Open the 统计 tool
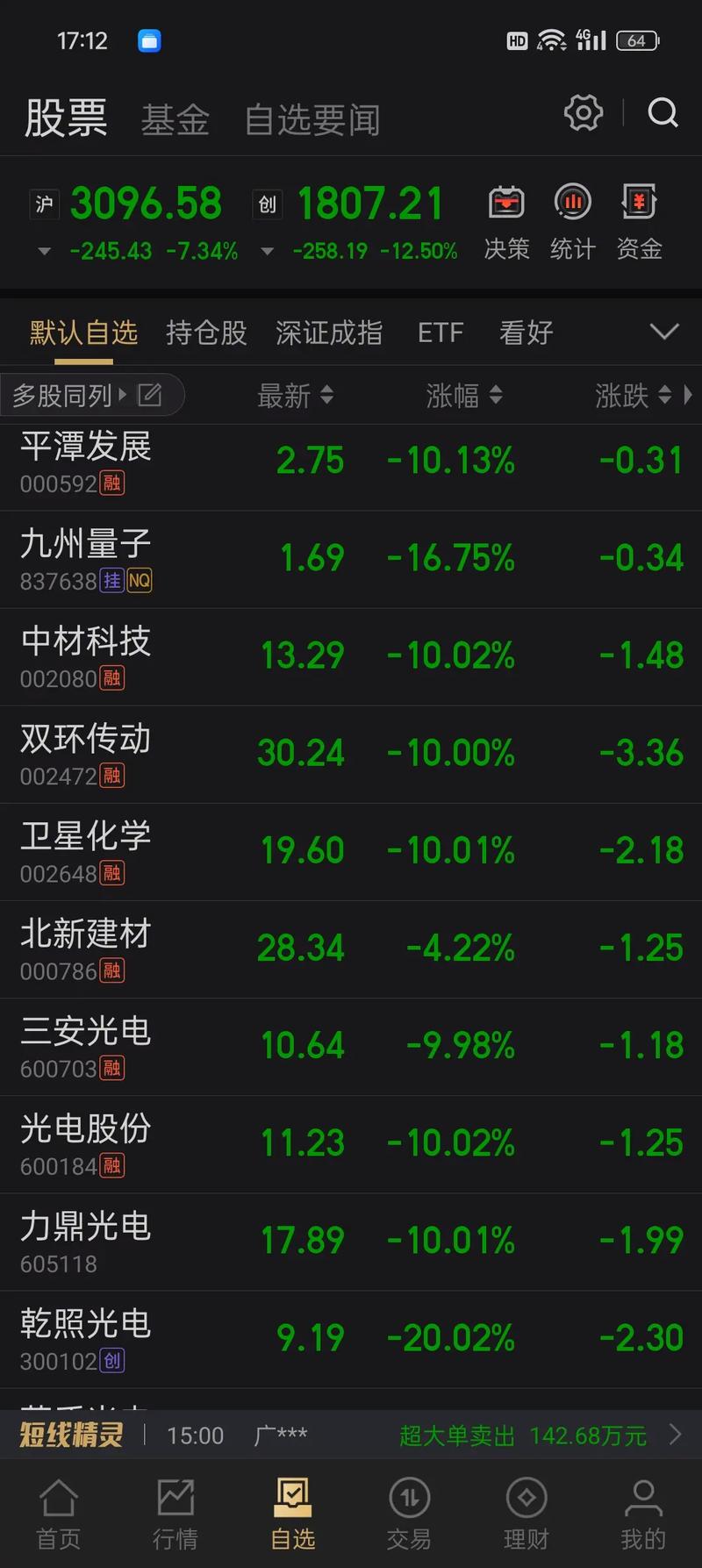Screen dimensions: 702x1568 [572, 222]
